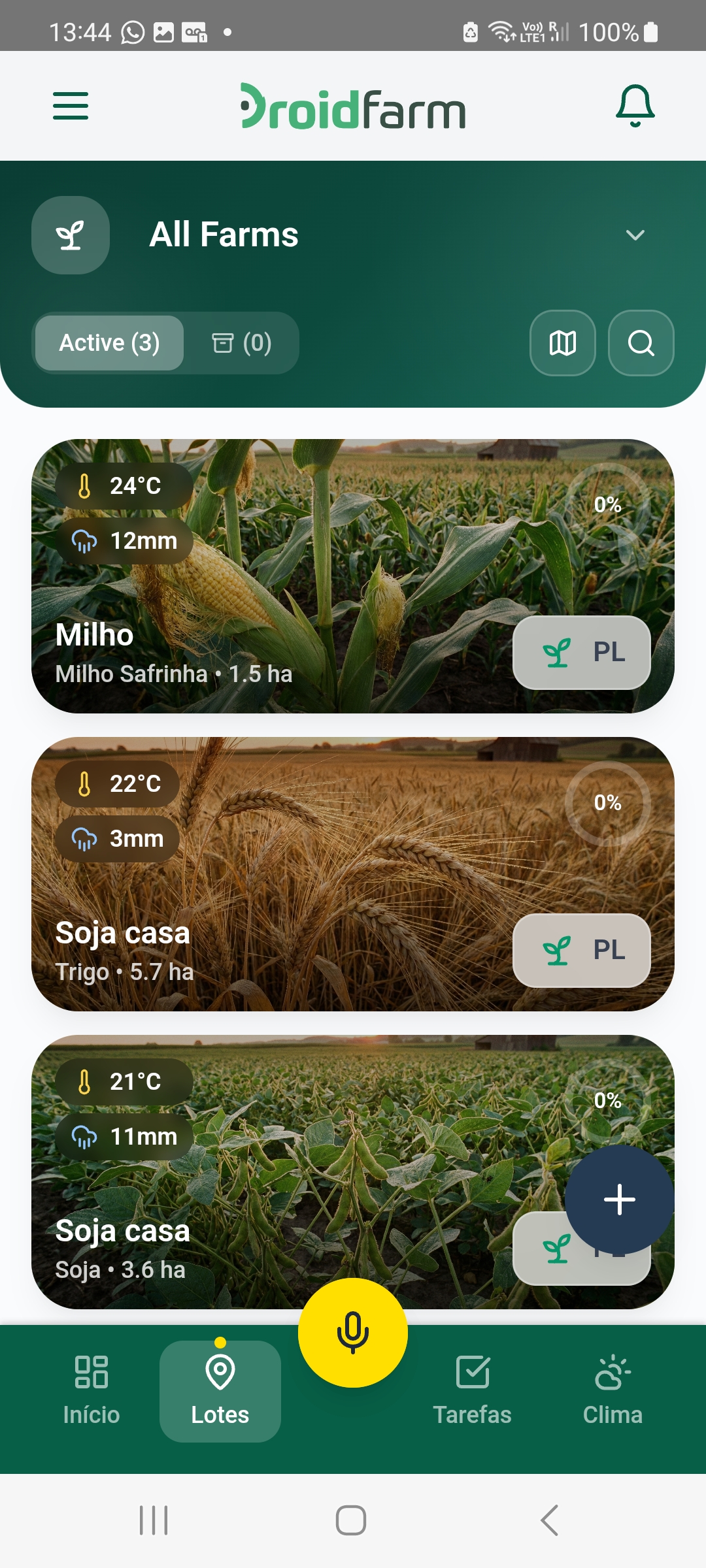Tap the 0% progress circle on Milho

tap(607, 504)
